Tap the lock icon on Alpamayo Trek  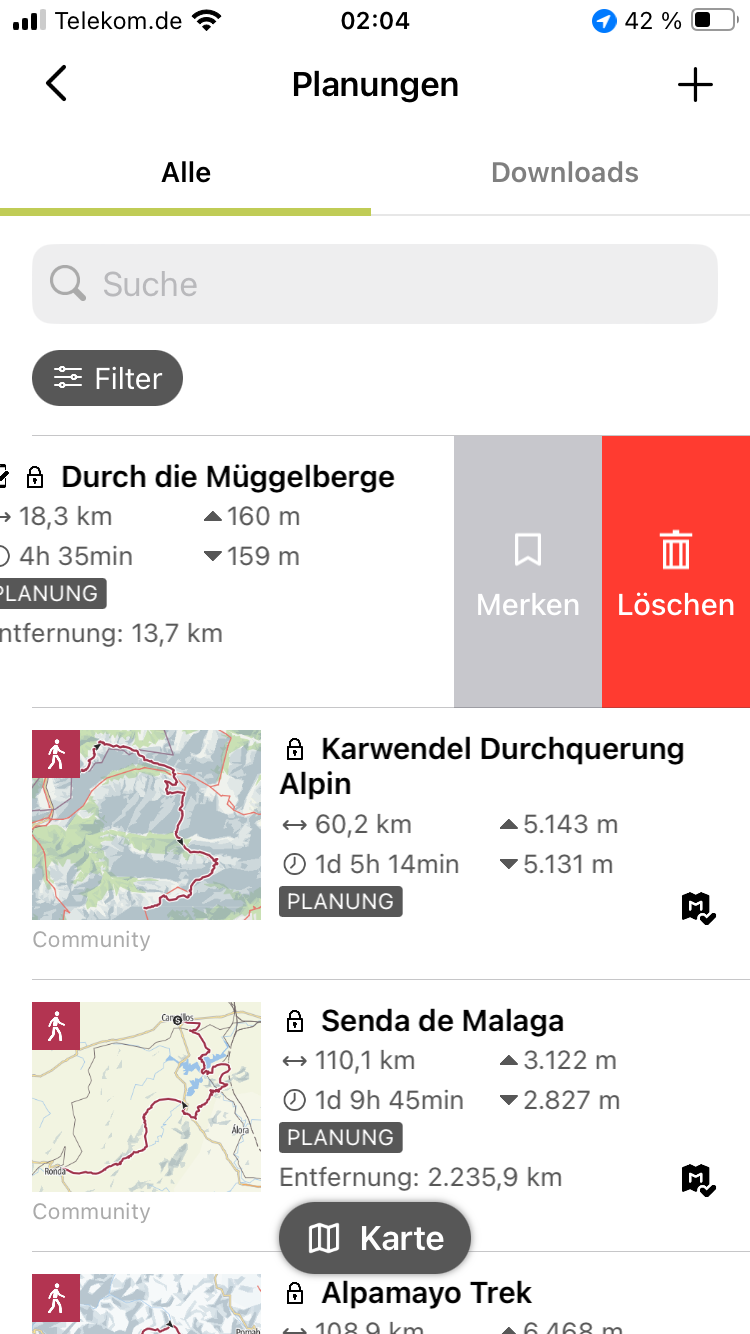click(x=295, y=1293)
